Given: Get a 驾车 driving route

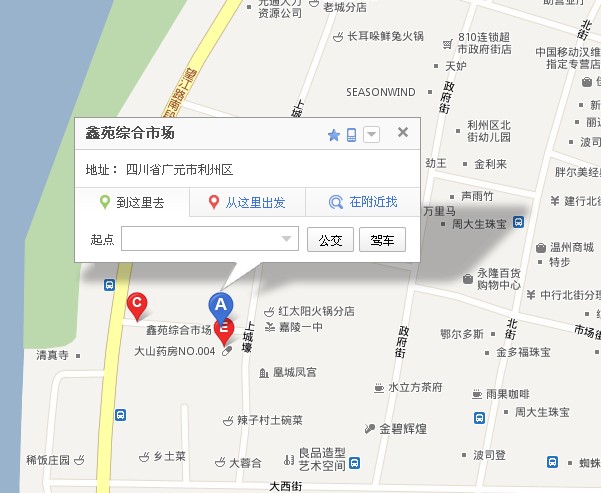Looking at the screenshot, I should coord(382,239).
